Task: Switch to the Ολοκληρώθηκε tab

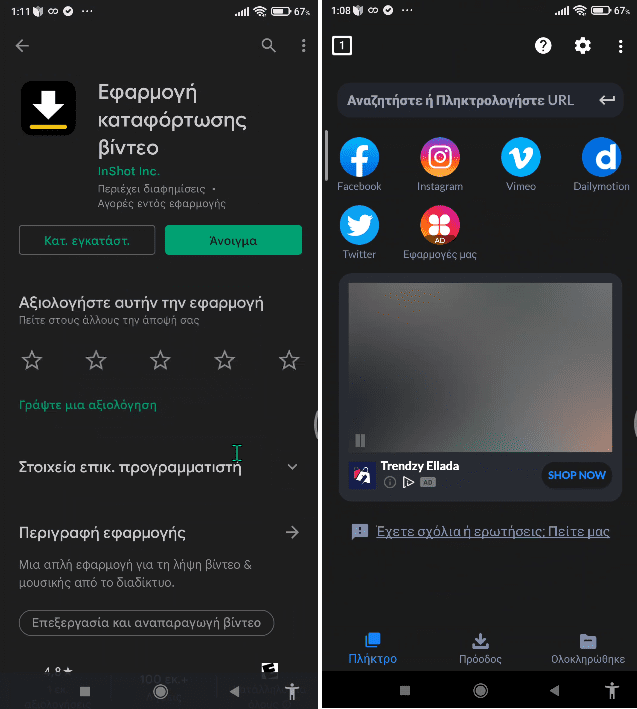Action: click(588, 647)
